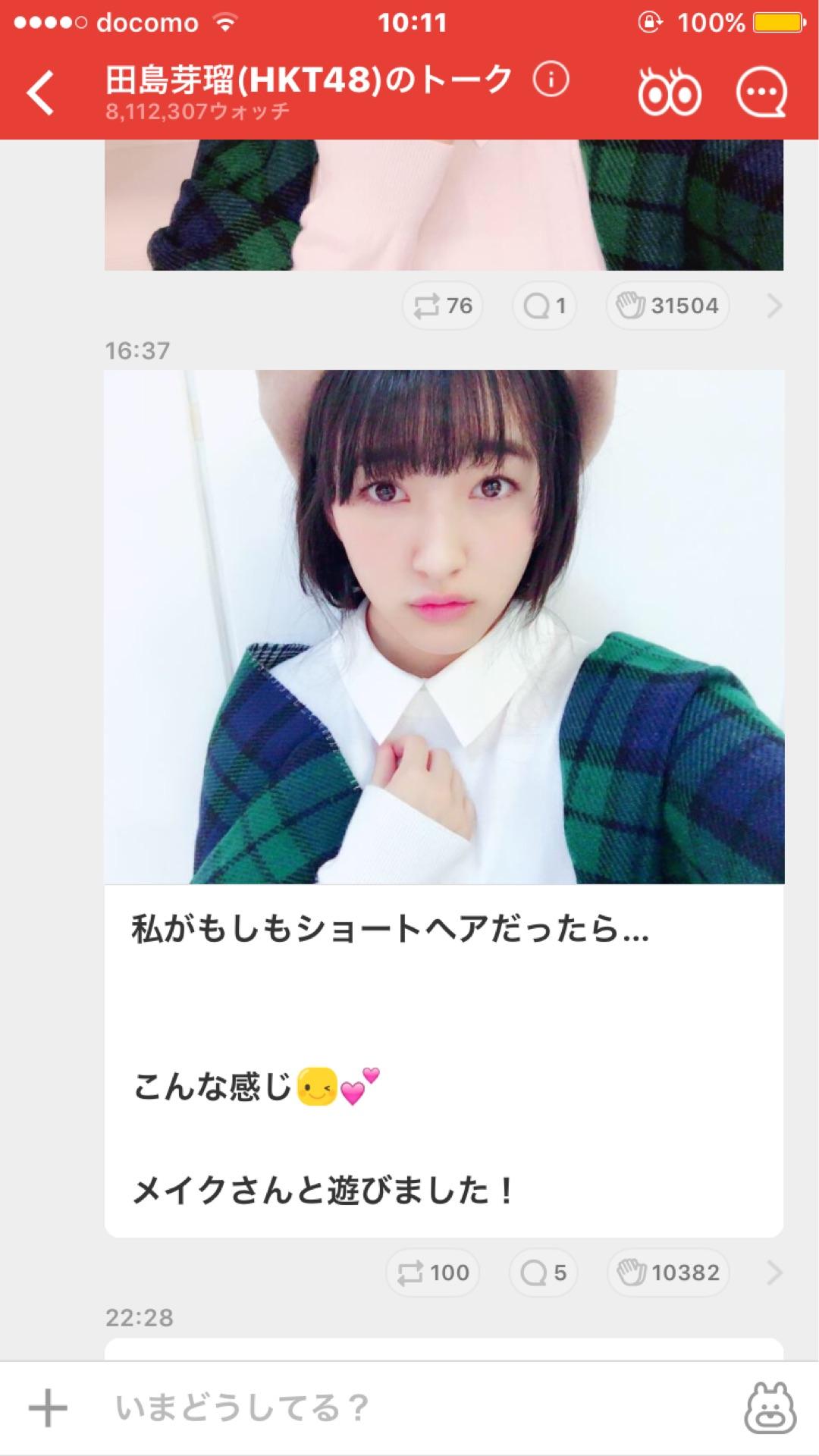This screenshot has width=819, height=1456.
Task: View the 5 comments on the 16:37 post
Action: click(x=543, y=1272)
